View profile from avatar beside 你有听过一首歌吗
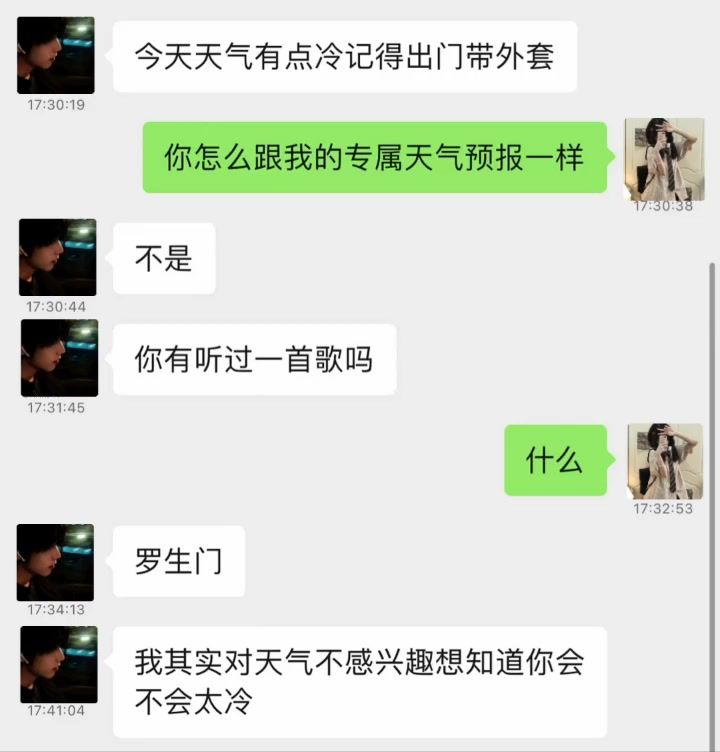 [x=58, y=358]
